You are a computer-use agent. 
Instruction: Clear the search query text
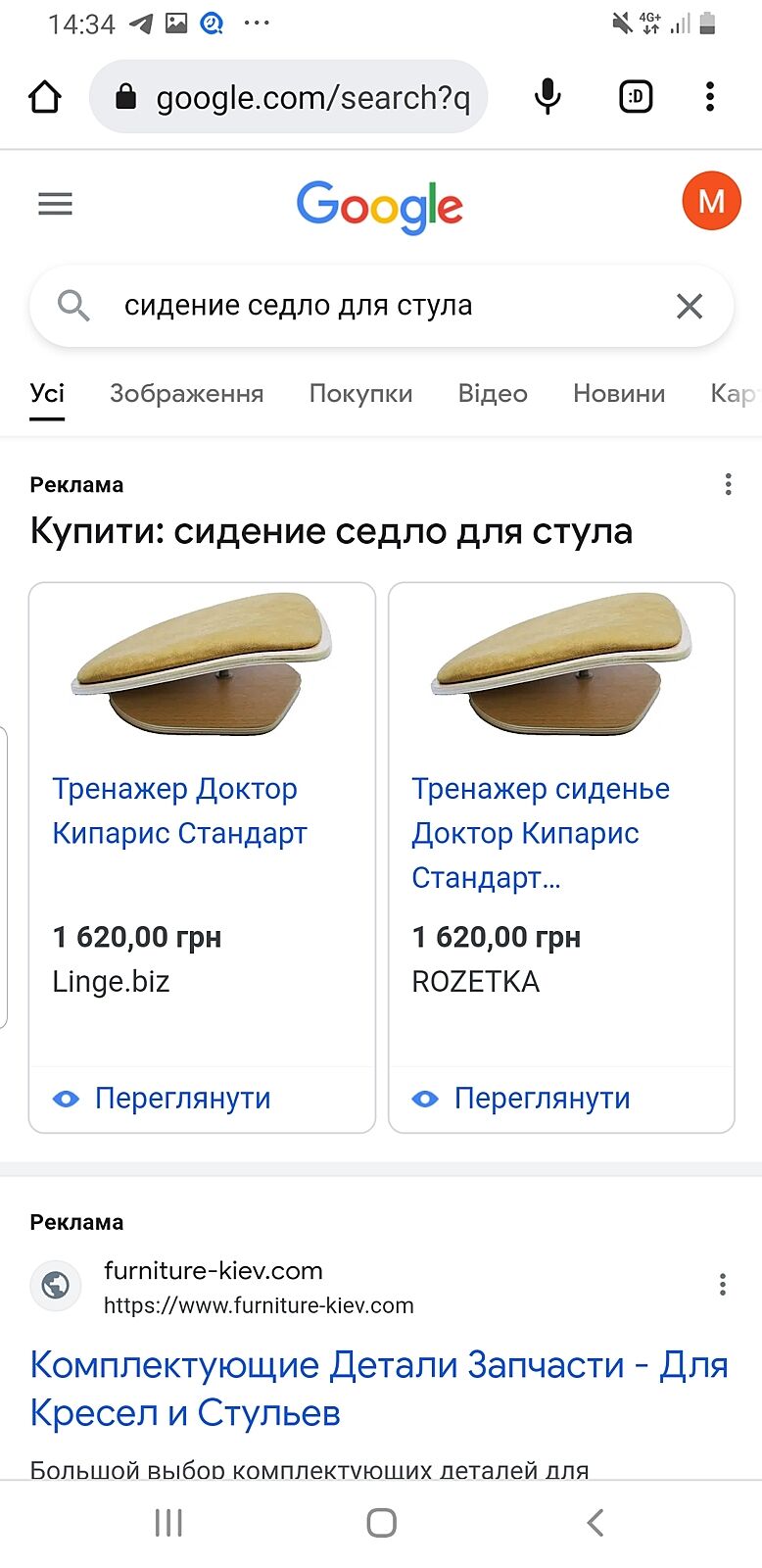(690, 306)
